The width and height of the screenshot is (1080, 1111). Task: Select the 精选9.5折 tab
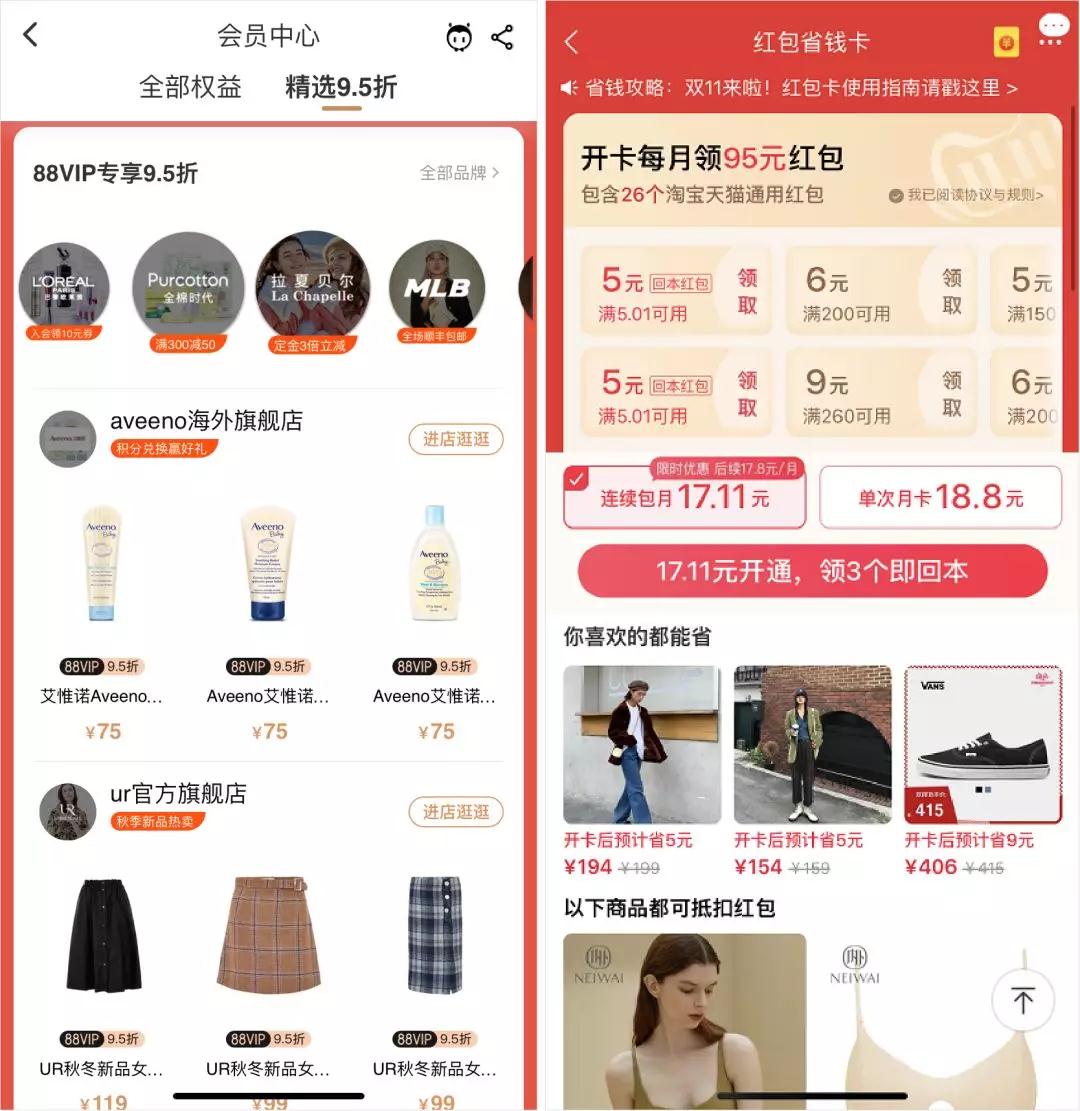(x=341, y=87)
